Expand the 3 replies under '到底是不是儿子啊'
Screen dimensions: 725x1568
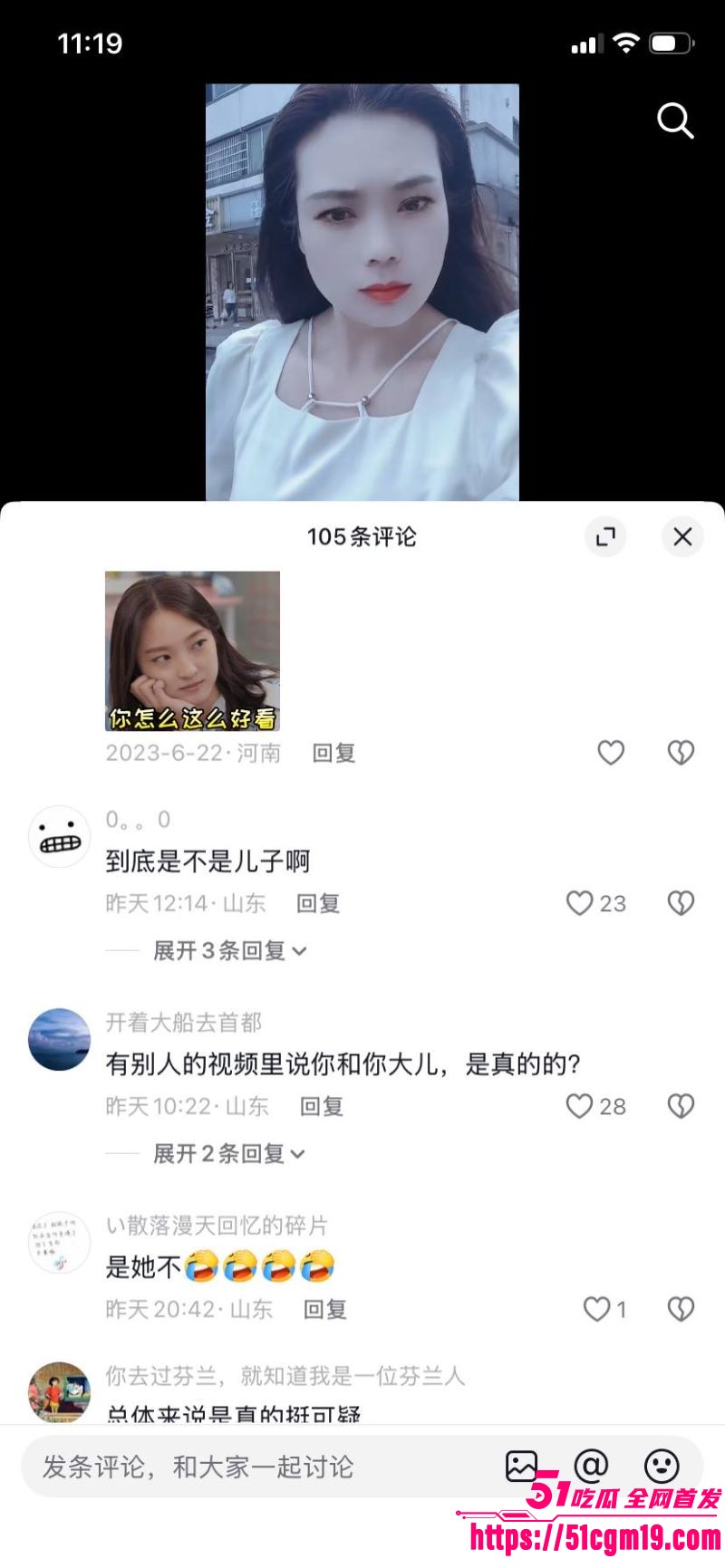tap(228, 951)
